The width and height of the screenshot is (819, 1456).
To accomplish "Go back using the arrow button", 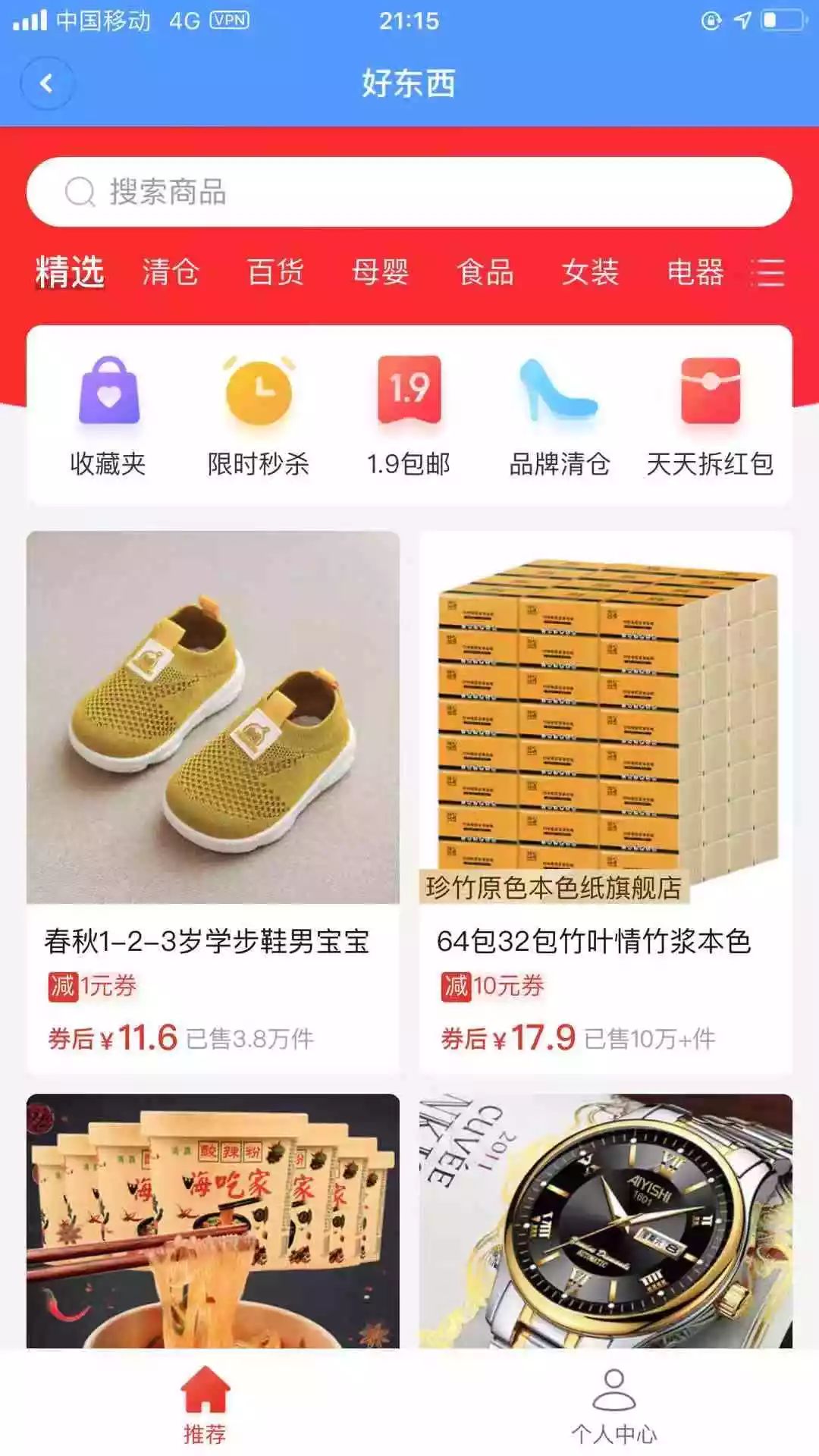I will point(47,83).
